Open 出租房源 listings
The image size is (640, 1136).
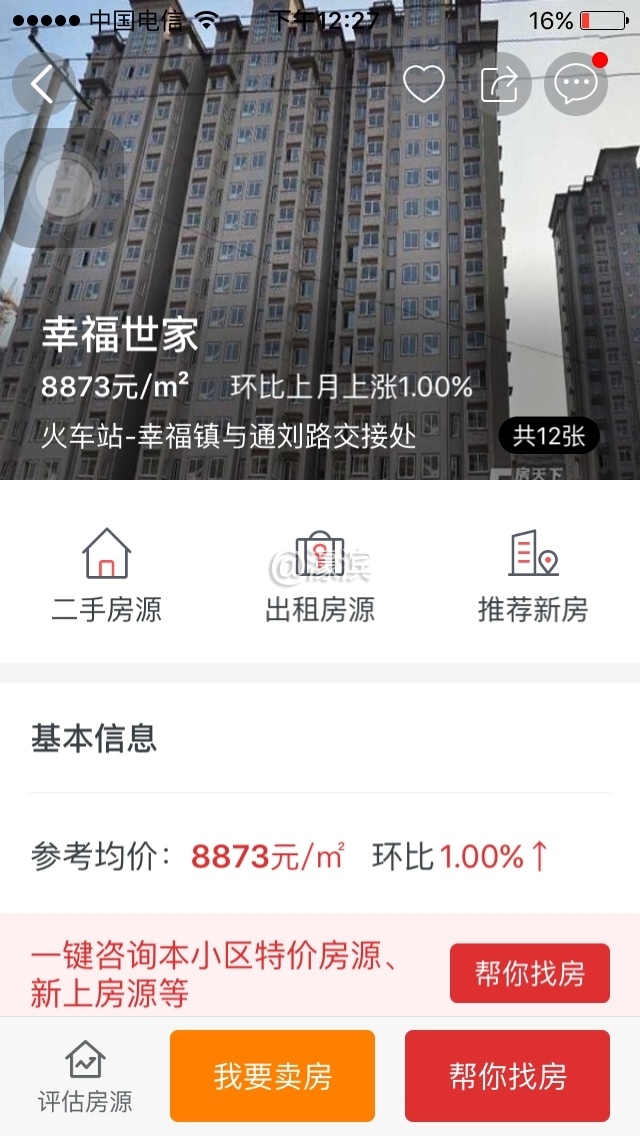tap(320, 577)
